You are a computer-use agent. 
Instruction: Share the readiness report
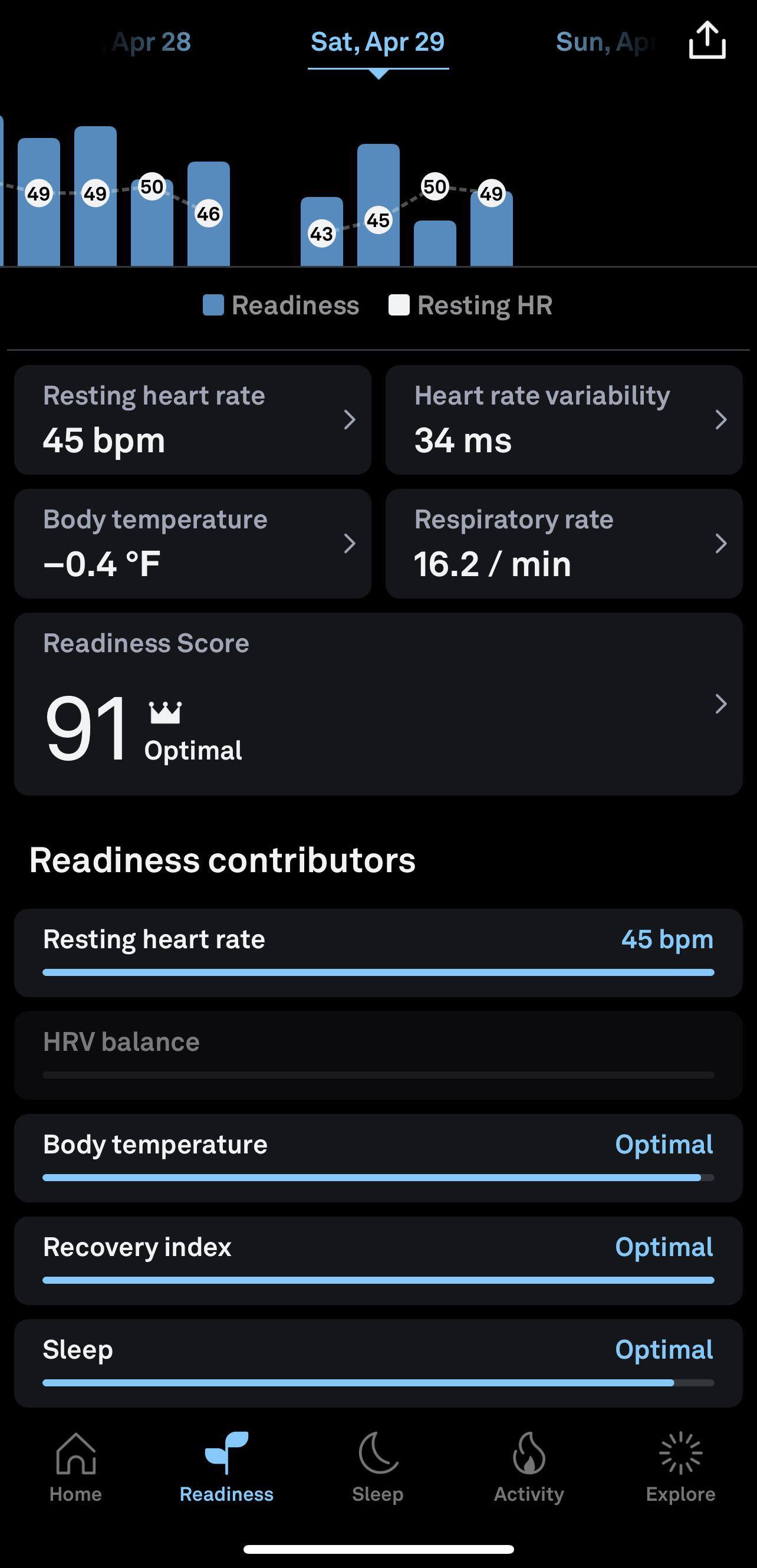(706, 41)
